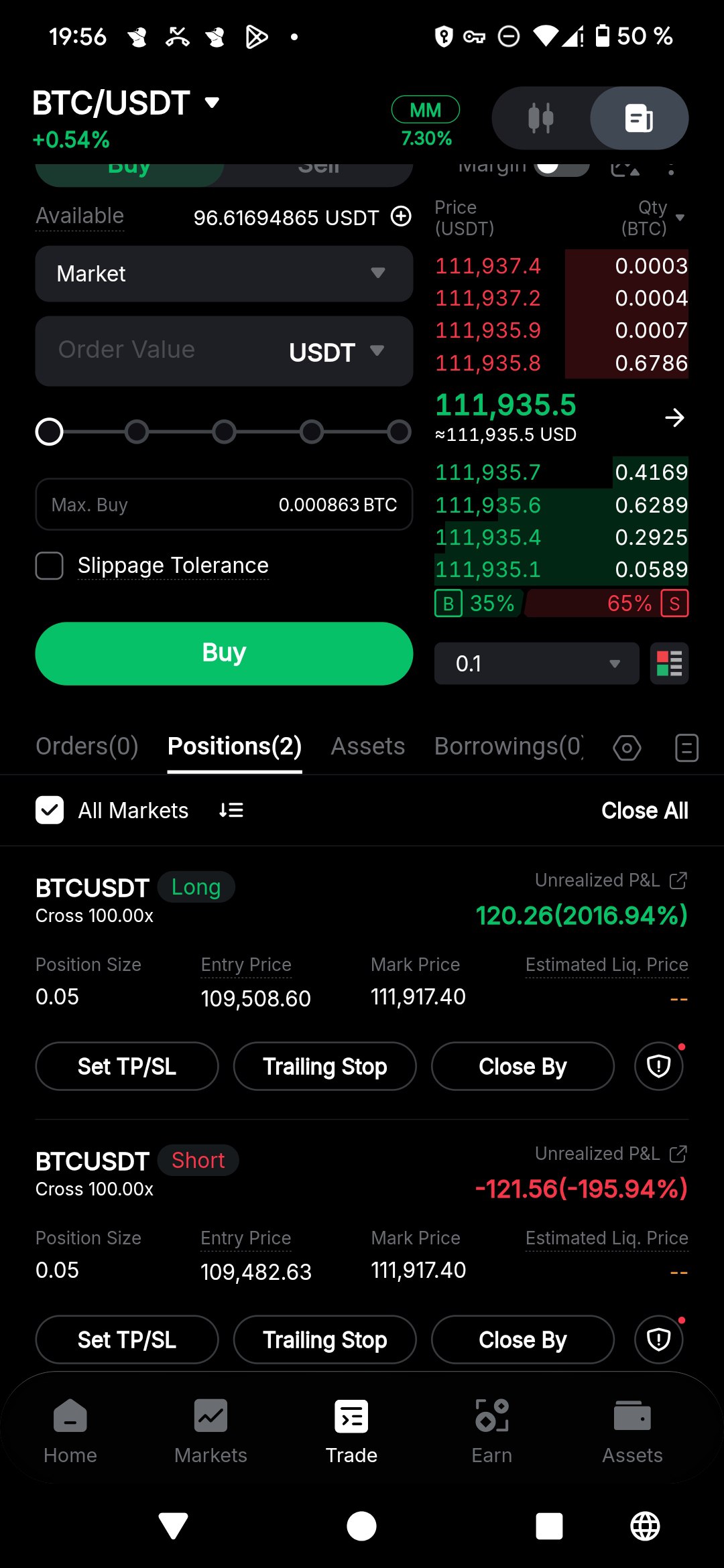Open the Market order type dropdown

(224, 273)
